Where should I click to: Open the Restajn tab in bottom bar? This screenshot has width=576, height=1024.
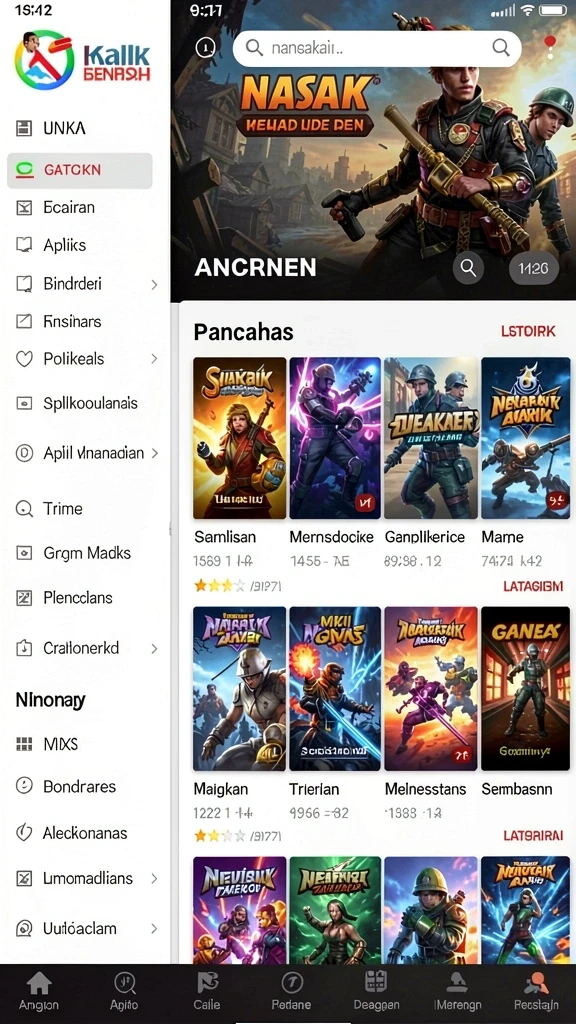coord(536,991)
